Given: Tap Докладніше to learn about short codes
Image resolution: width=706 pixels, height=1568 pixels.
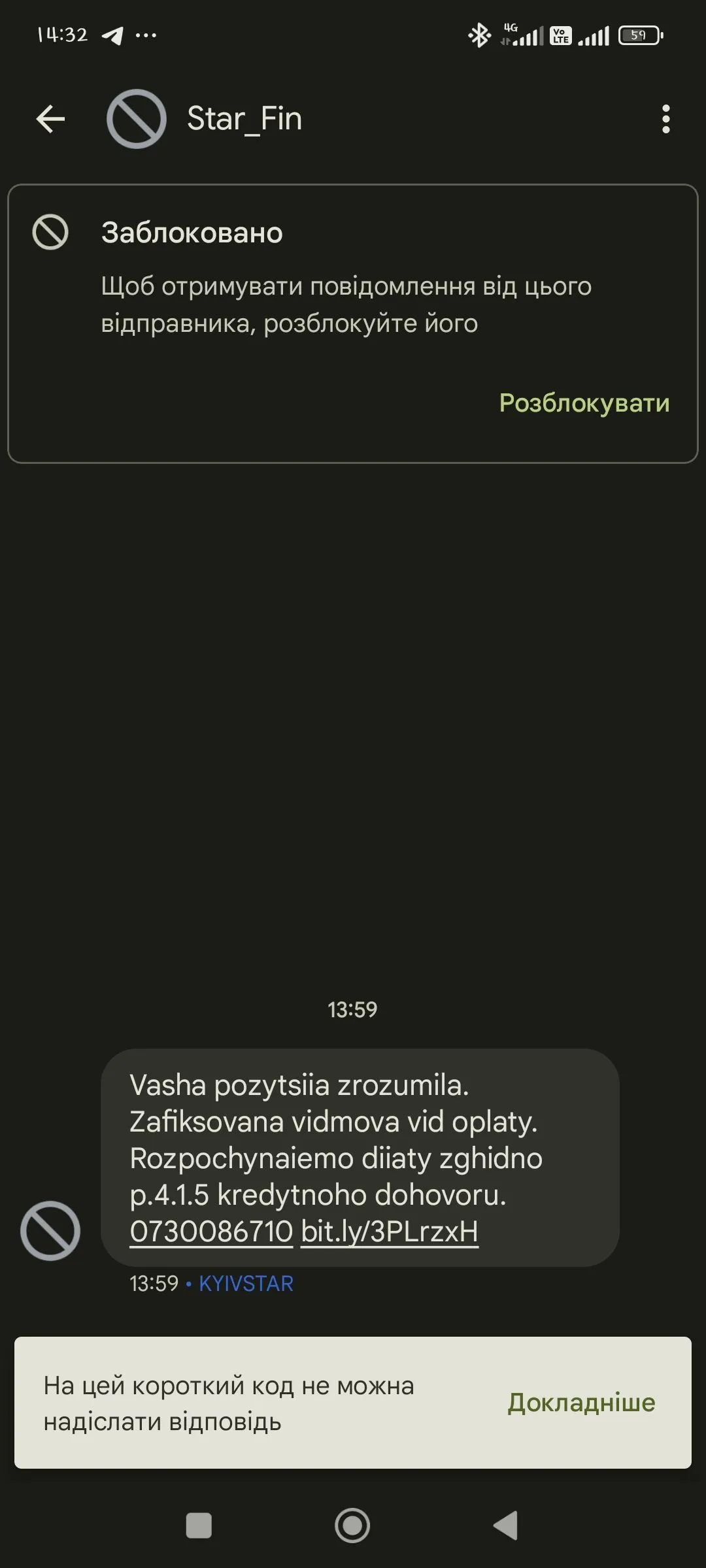Looking at the screenshot, I should point(581,1403).
